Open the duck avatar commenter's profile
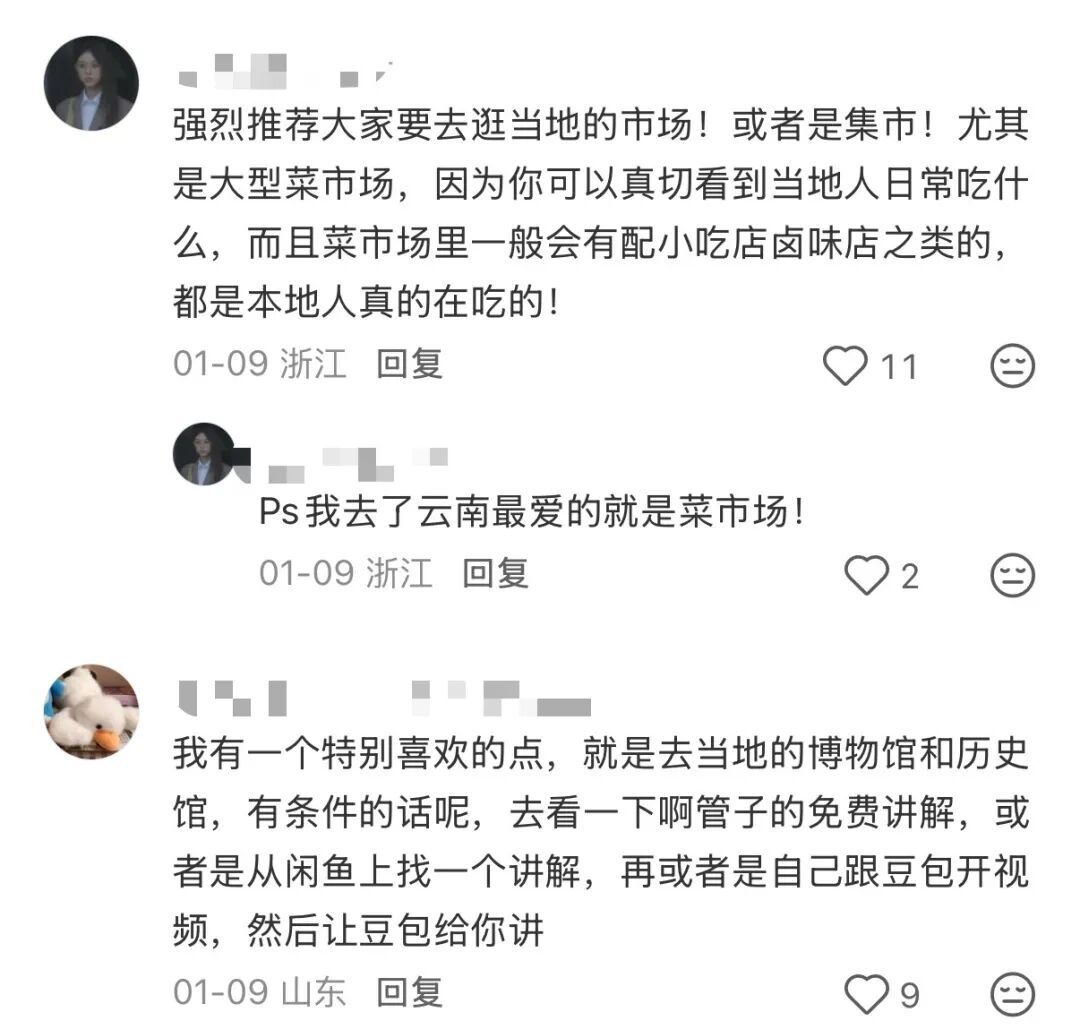 (x=91, y=711)
